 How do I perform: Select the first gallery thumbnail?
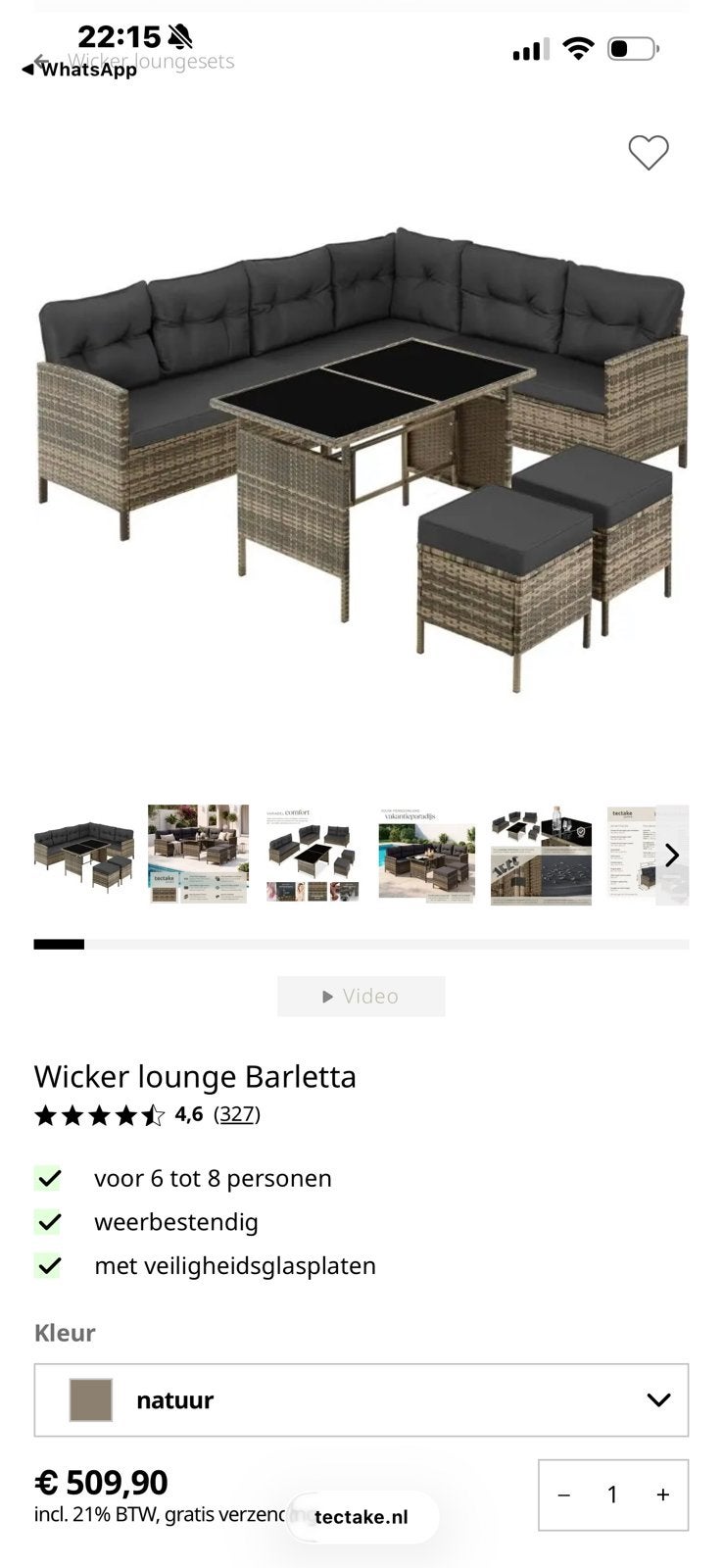tap(83, 855)
